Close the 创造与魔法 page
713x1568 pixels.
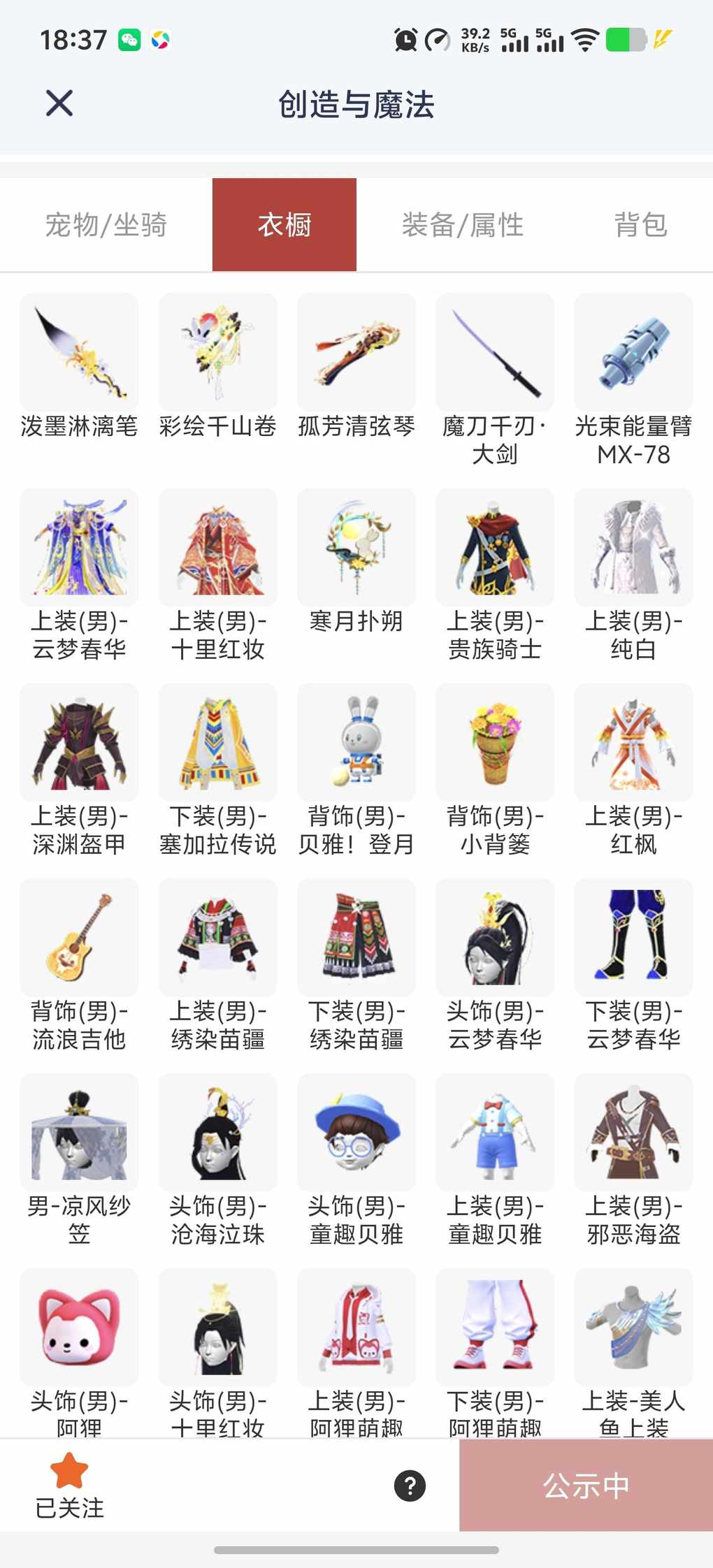(x=59, y=103)
